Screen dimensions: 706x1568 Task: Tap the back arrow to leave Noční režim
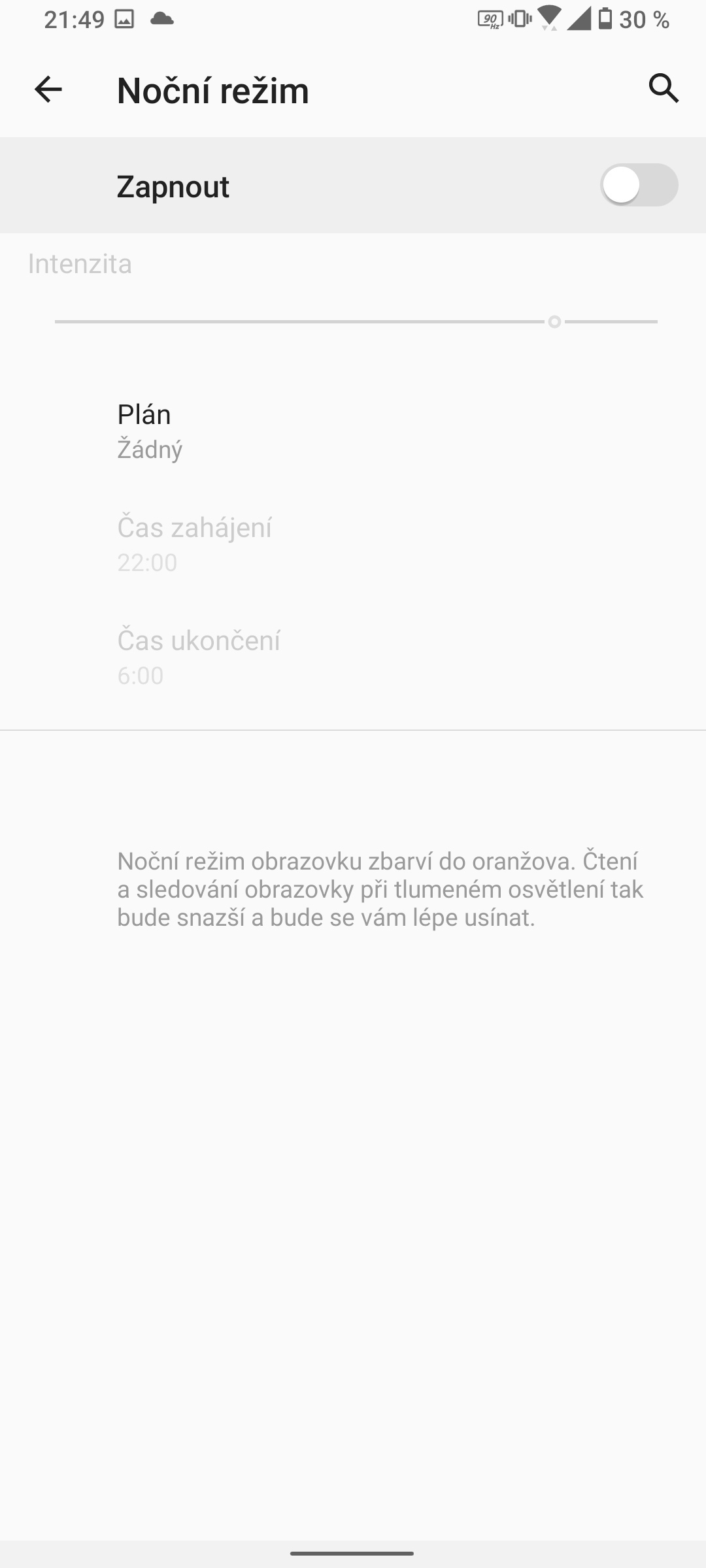[47, 90]
